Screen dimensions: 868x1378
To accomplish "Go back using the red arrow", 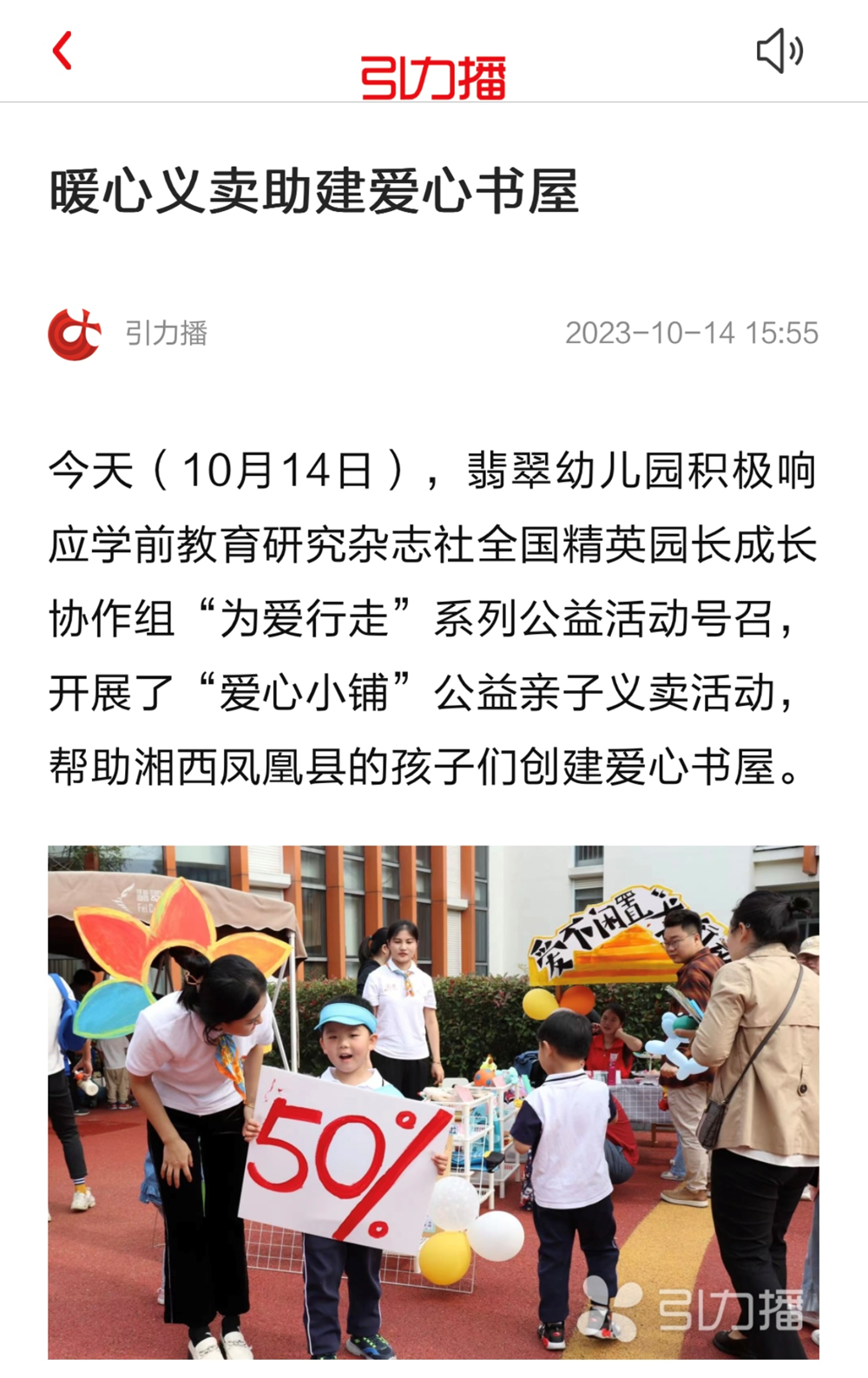I will (x=62, y=51).
